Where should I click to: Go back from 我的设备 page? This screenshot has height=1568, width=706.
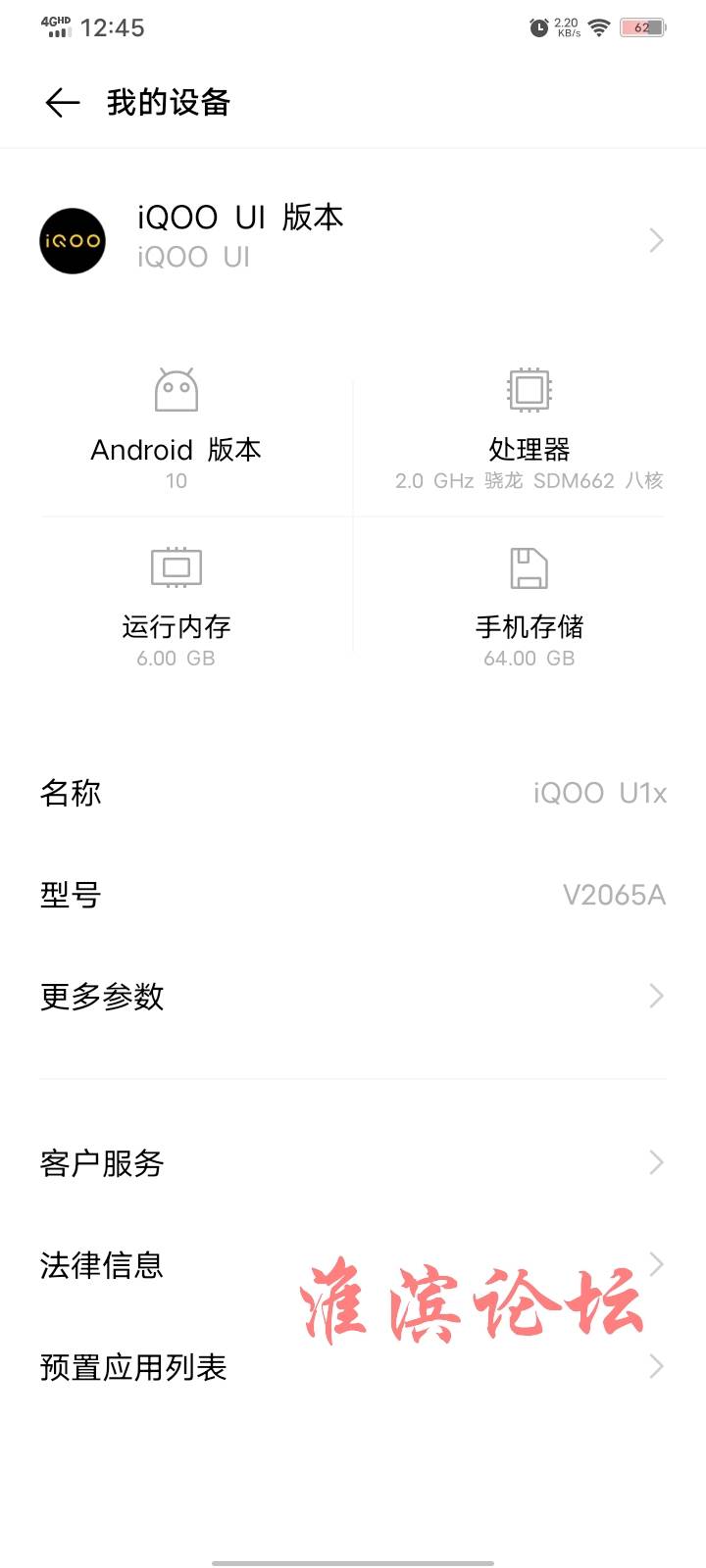[62, 103]
